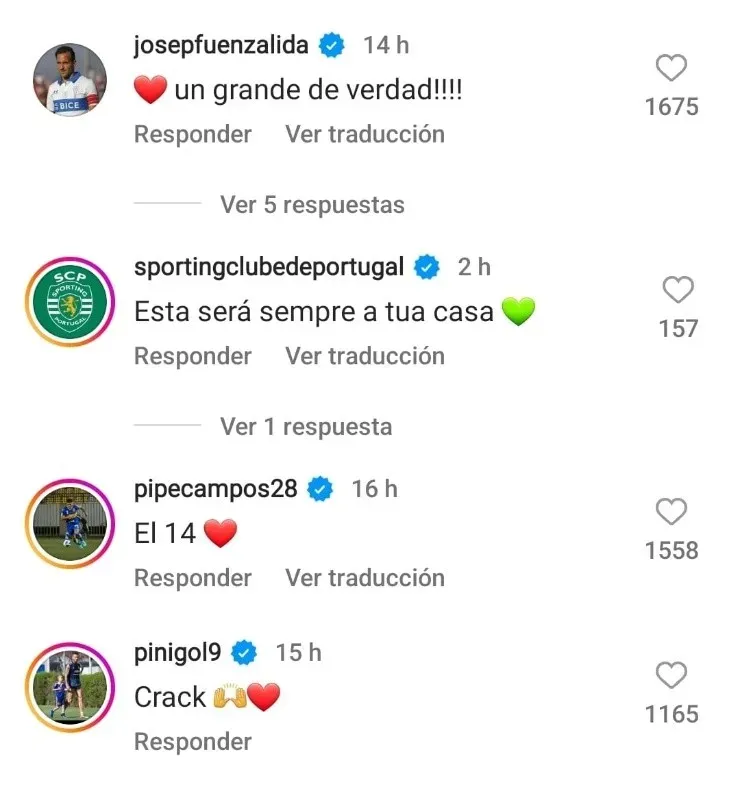Image resolution: width=740 pixels, height=791 pixels.
Task: Open pipecampos28's profile avatar
Action: pyautogui.click(x=71, y=523)
